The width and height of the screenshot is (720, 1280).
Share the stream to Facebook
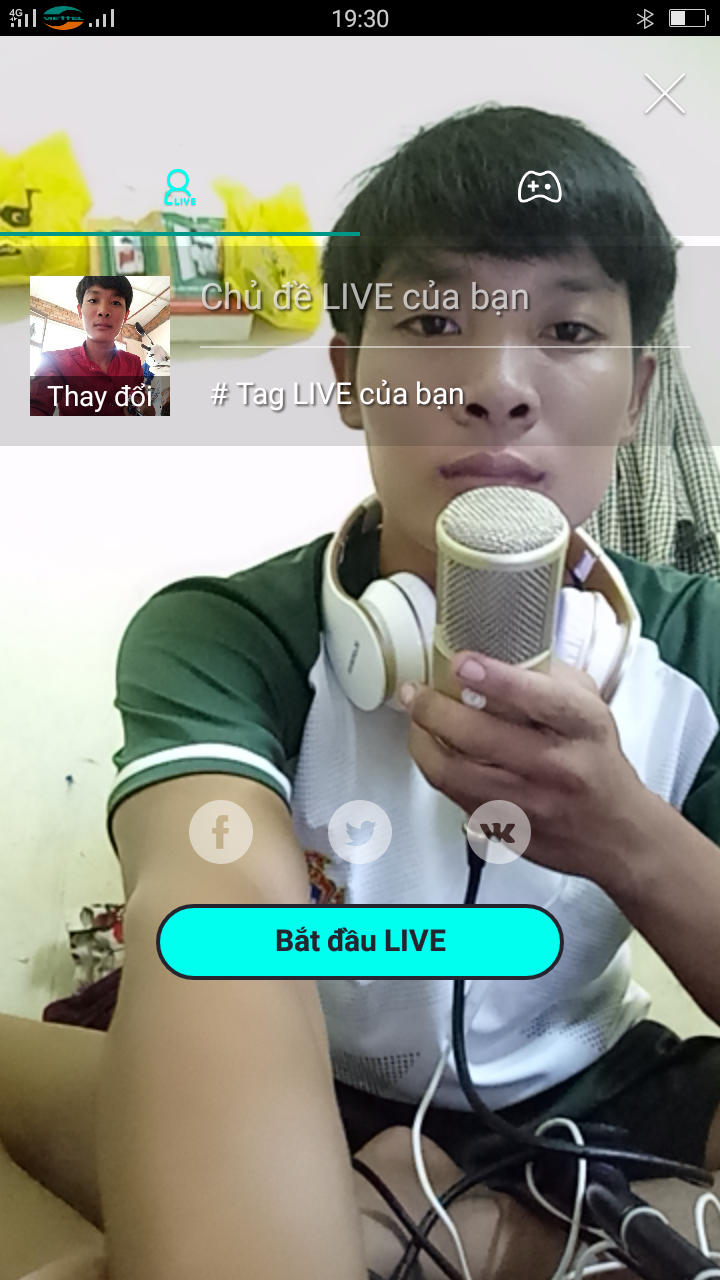tap(221, 832)
